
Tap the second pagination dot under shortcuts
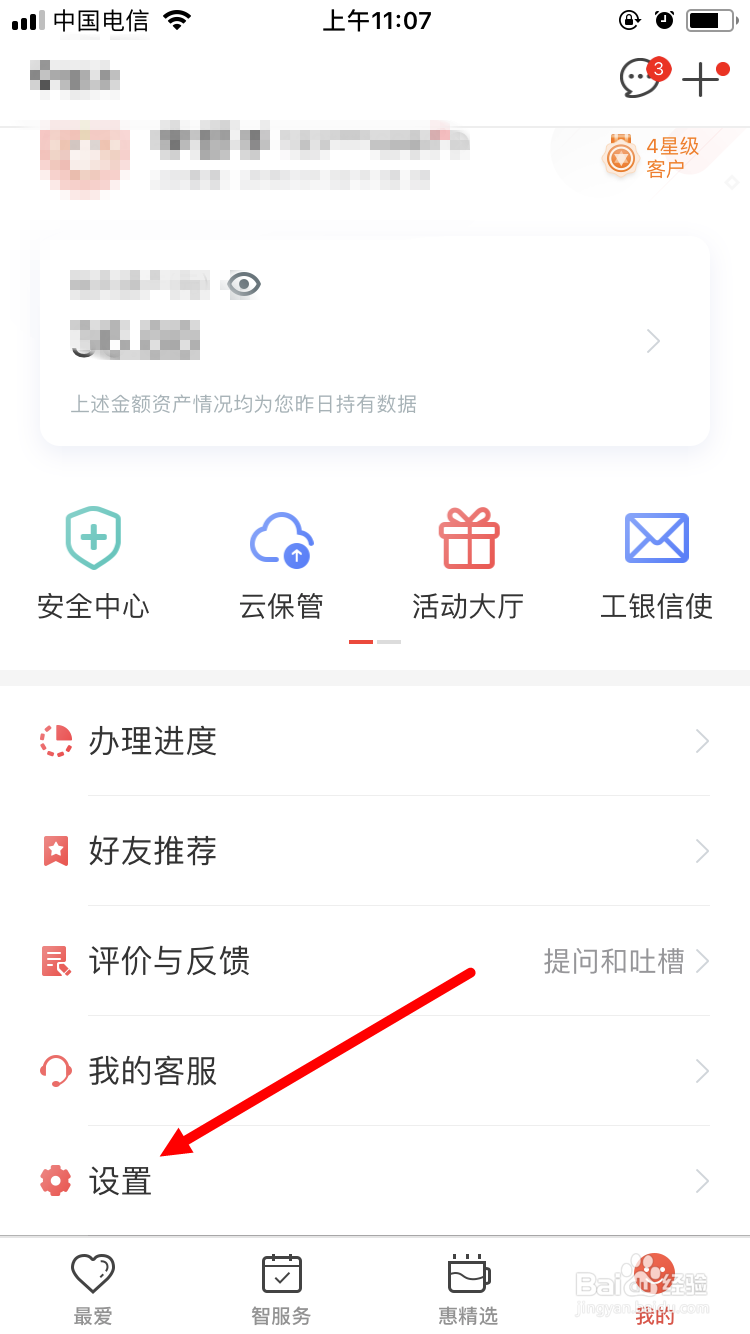390,641
